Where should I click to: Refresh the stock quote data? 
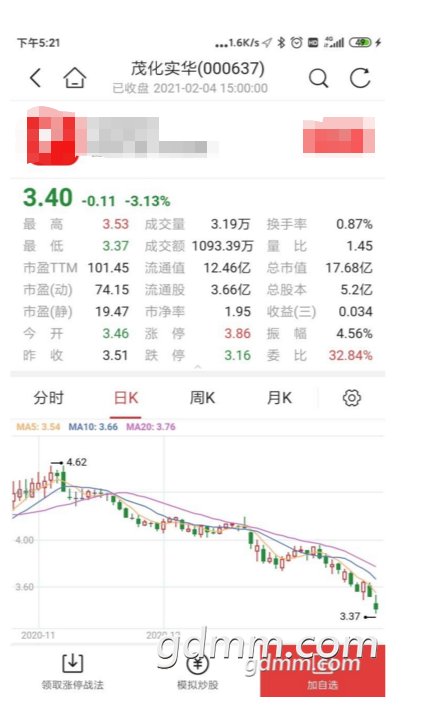[360, 78]
